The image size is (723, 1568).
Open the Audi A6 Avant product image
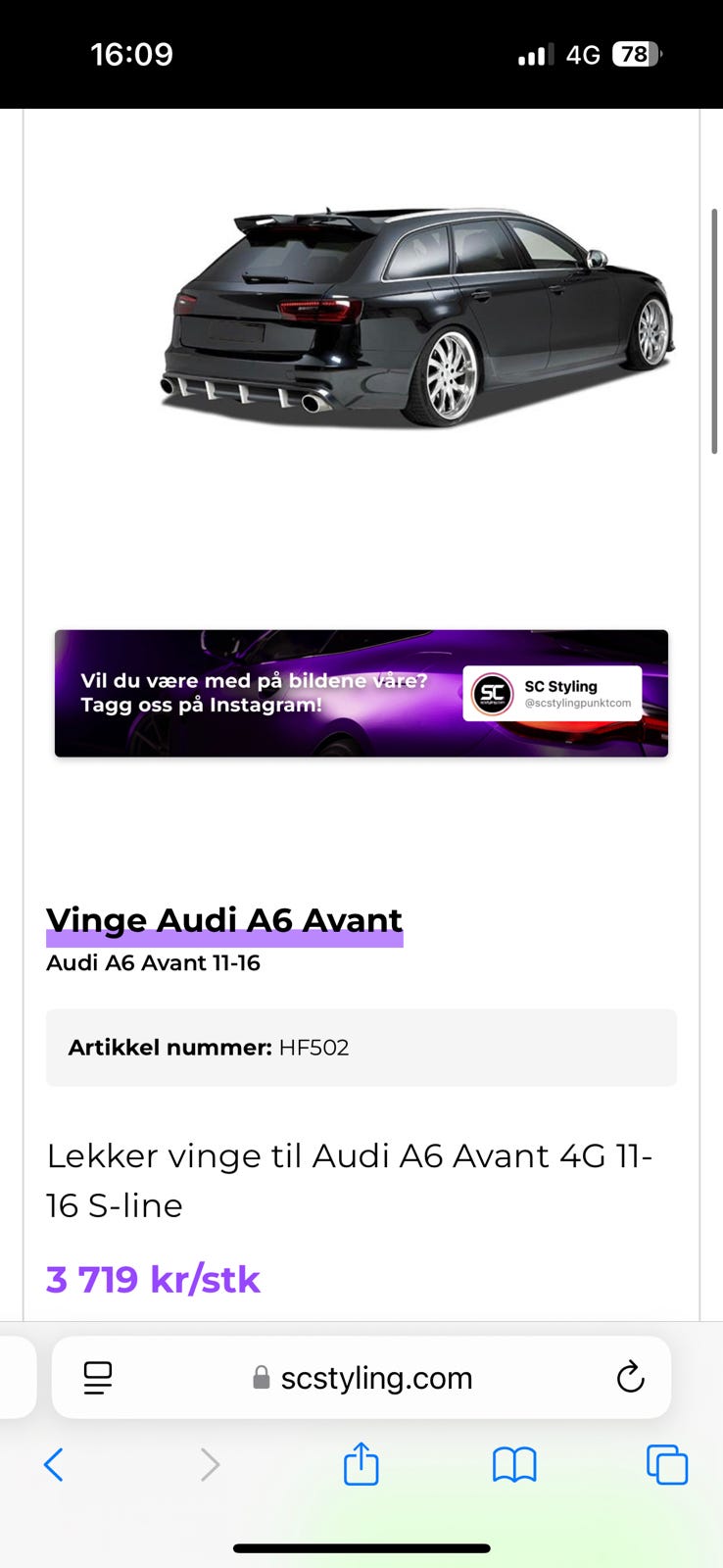click(x=418, y=318)
